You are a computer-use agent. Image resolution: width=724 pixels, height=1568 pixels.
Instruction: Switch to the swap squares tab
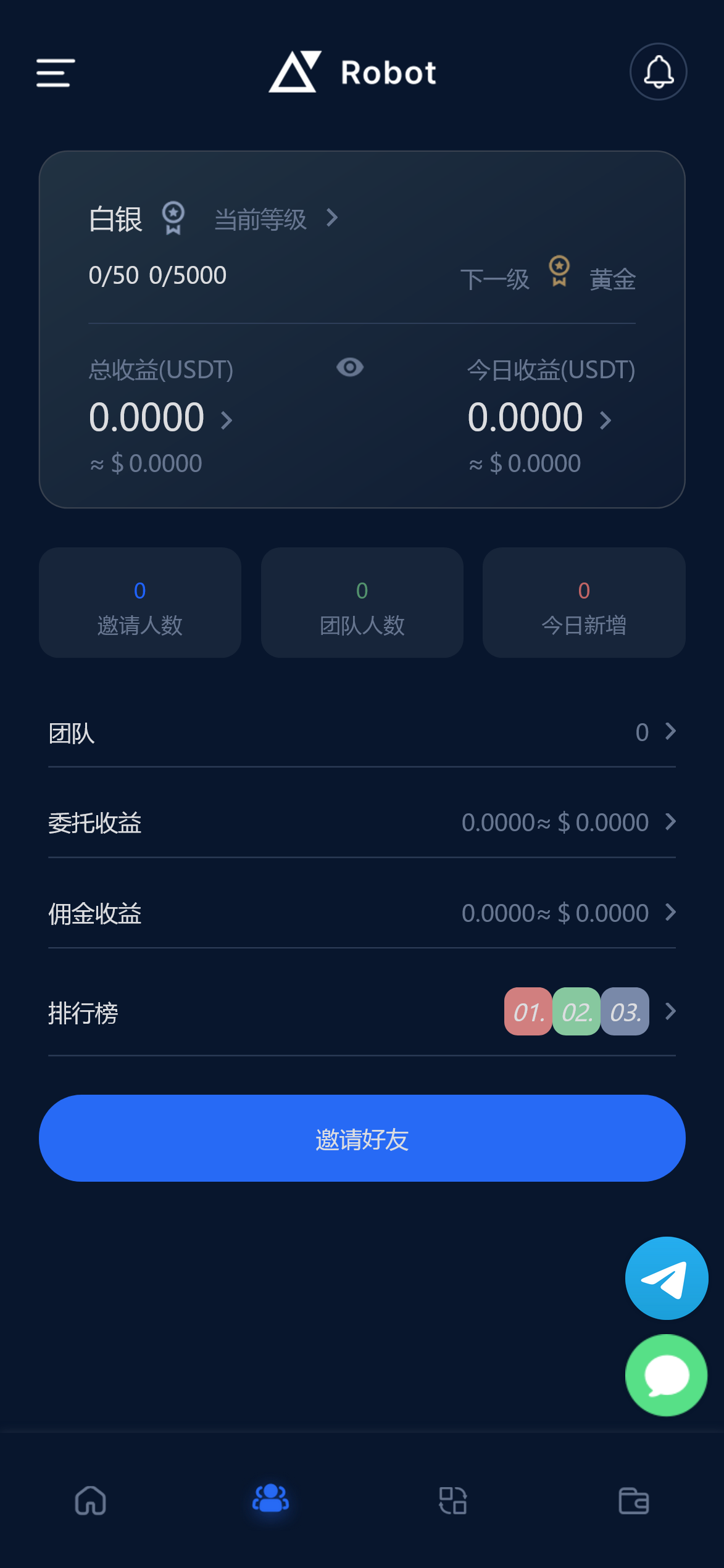tap(452, 1500)
